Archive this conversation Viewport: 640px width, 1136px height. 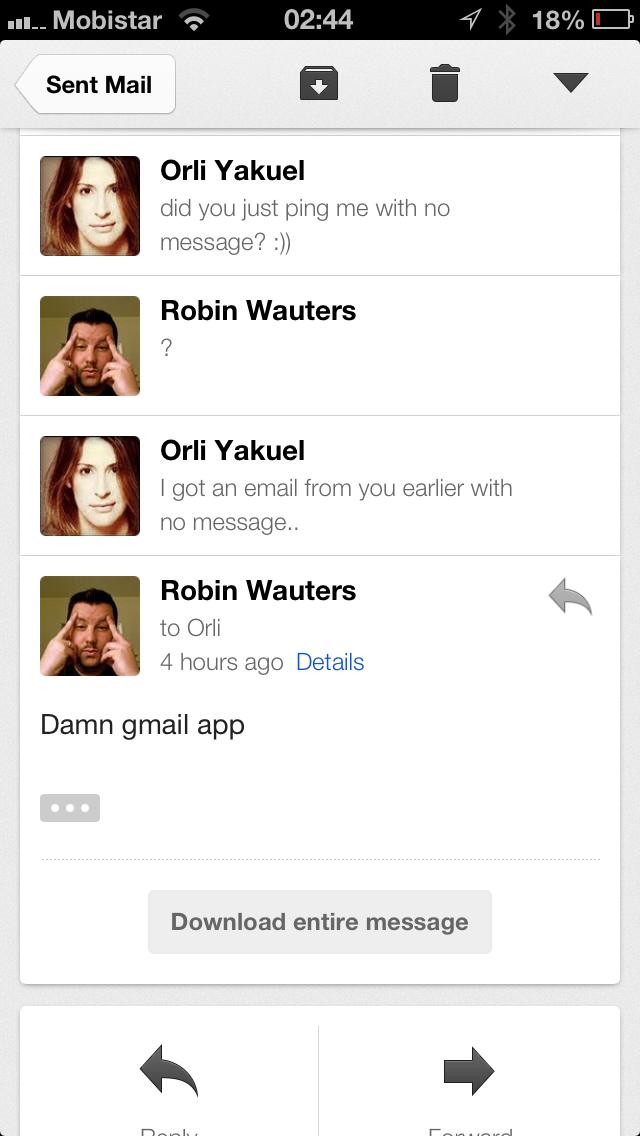click(319, 83)
